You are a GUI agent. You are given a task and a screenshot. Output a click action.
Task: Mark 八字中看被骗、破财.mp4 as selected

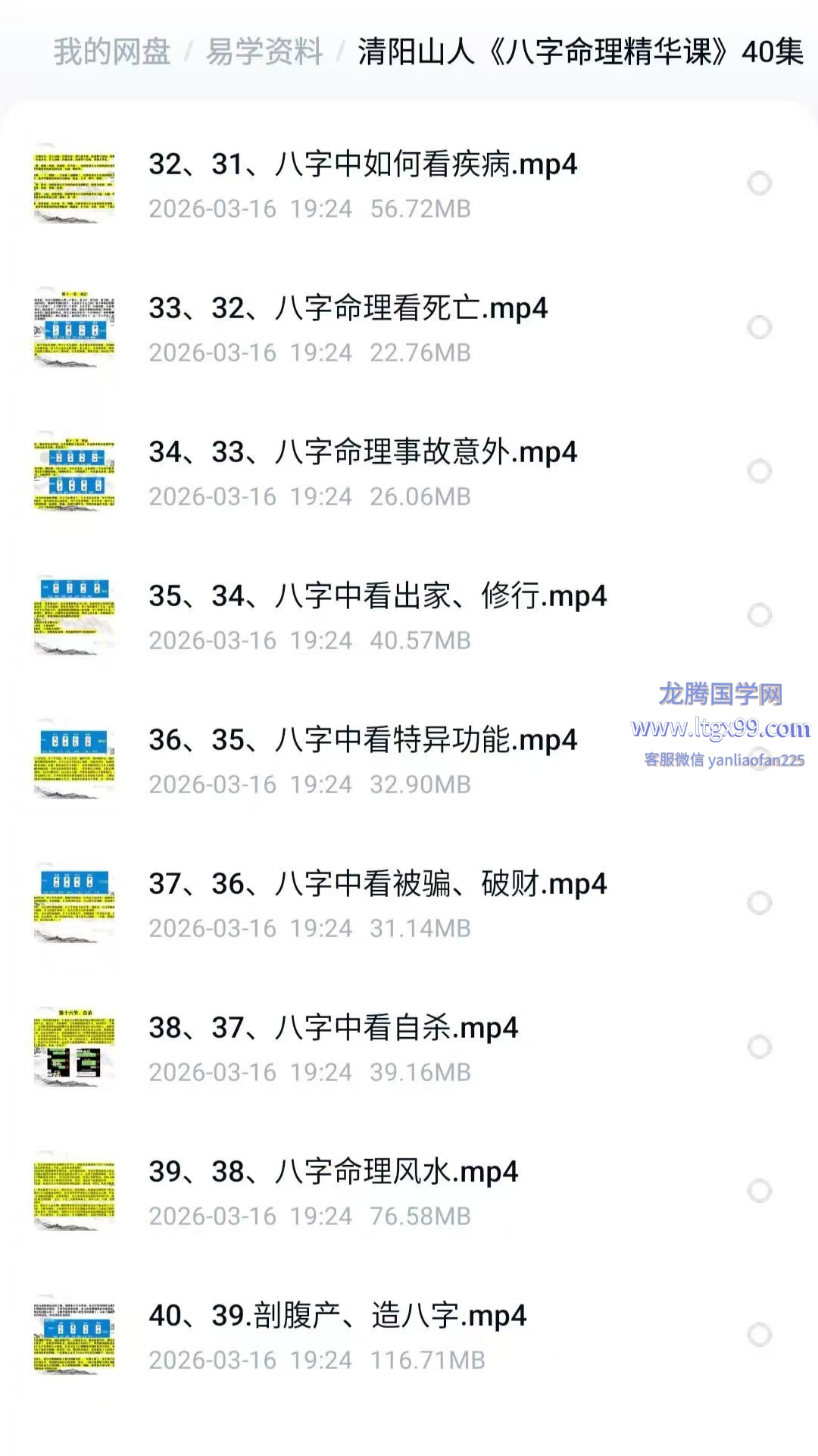(x=759, y=903)
